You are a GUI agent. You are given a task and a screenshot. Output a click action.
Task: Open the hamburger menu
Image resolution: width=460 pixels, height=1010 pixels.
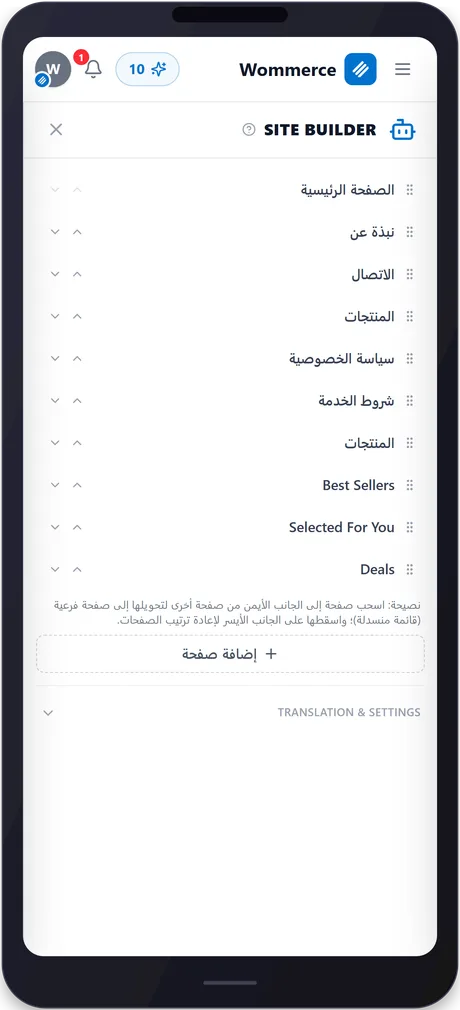coord(403,69)
